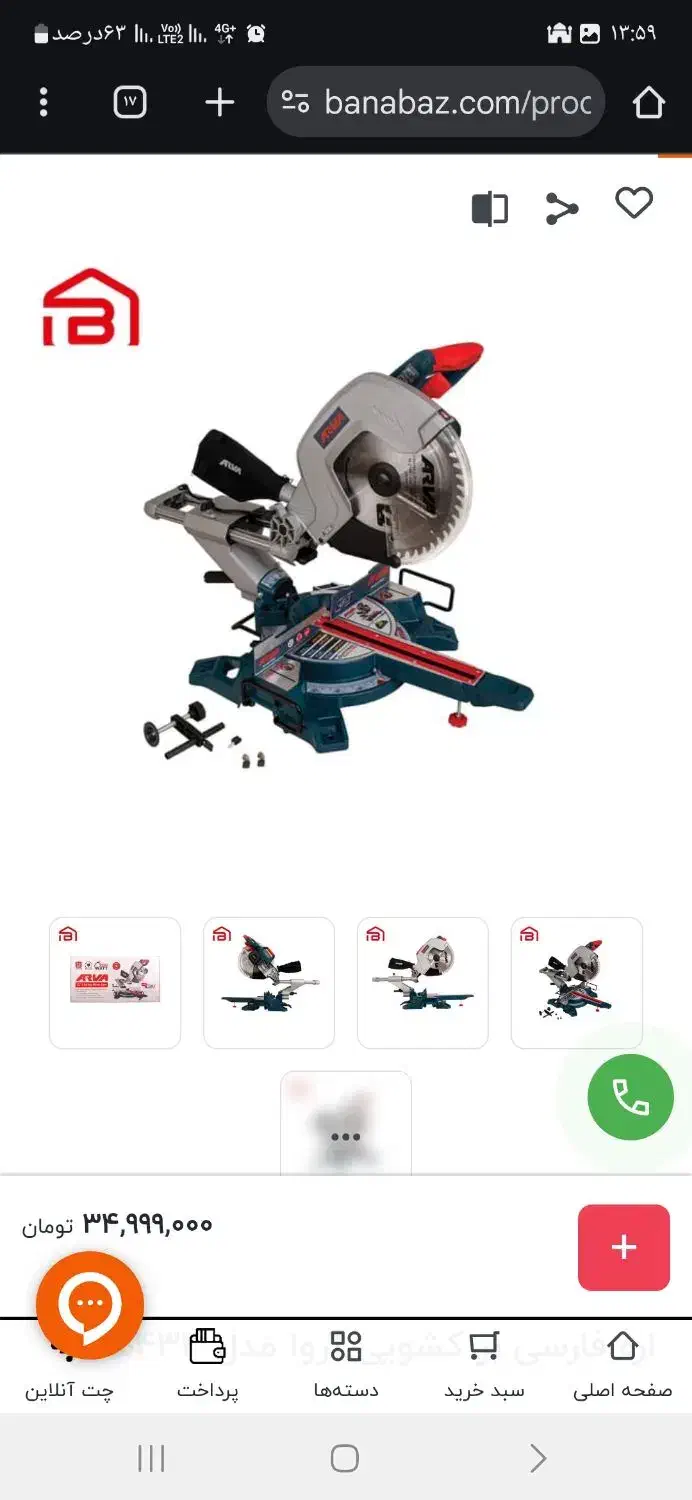Screen dimensions: 692x1500
Task: Open recent apps from the system navigation bar
Action: [x=151, y=1458]
